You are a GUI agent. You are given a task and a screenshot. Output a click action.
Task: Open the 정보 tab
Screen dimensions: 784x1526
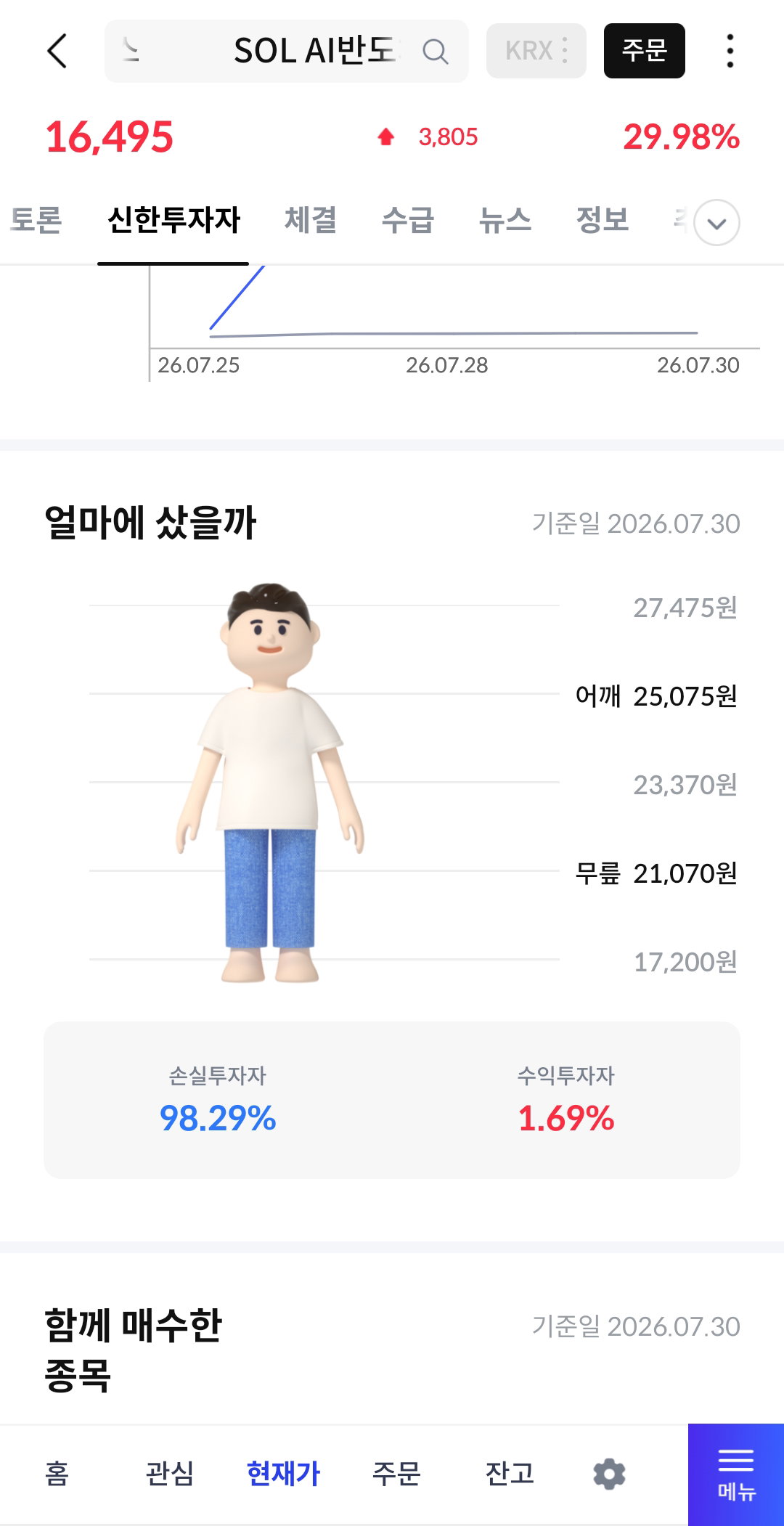pyautogui.click(x=603, y=220)
